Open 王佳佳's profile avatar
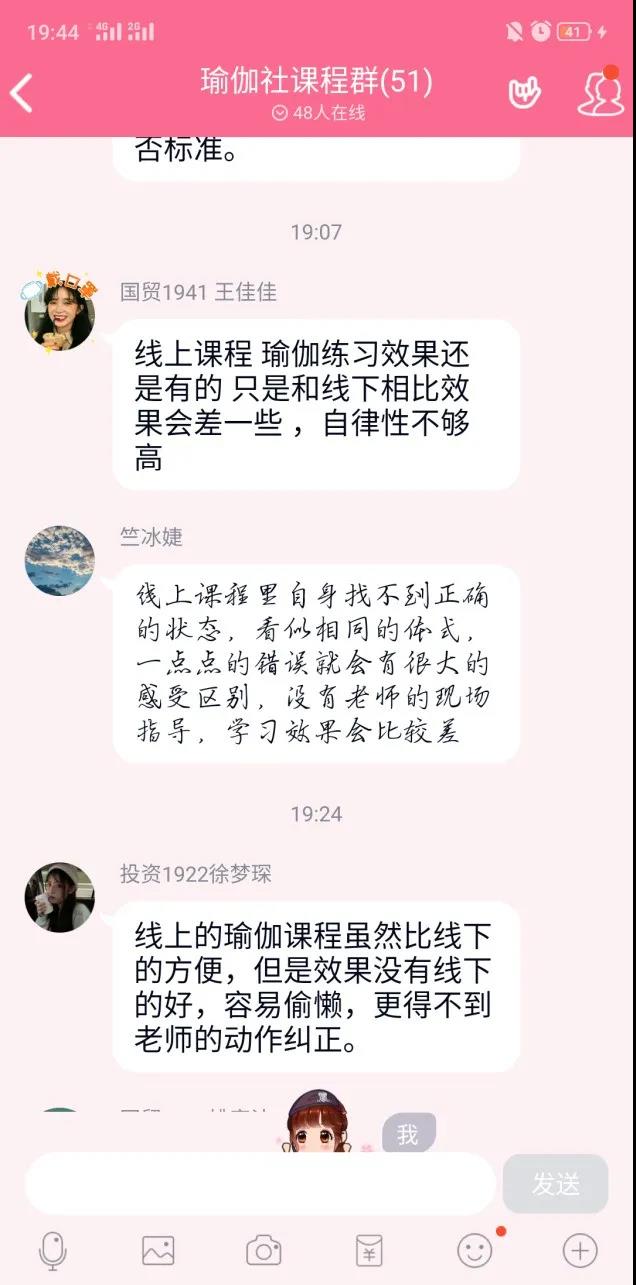 point(60,316)
